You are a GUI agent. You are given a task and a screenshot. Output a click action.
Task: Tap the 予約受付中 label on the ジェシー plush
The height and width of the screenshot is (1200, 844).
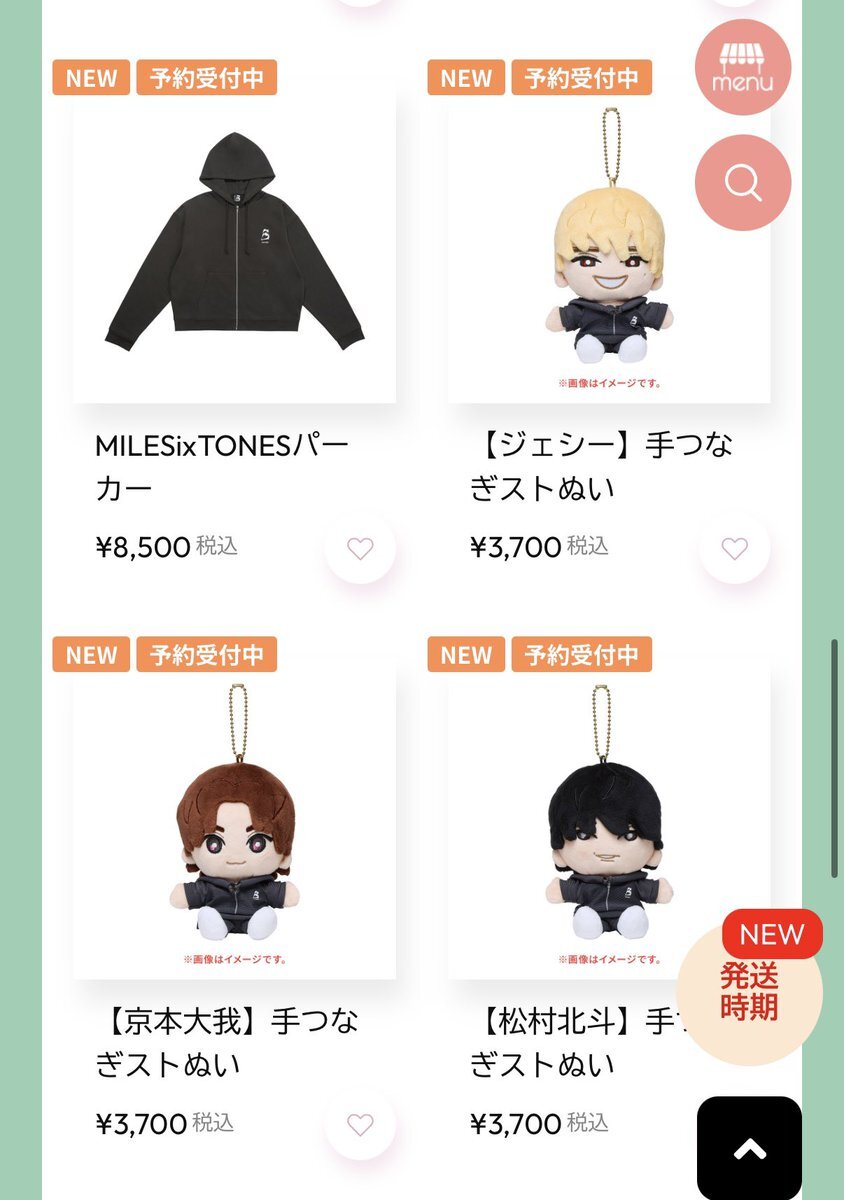coord(583,78)
